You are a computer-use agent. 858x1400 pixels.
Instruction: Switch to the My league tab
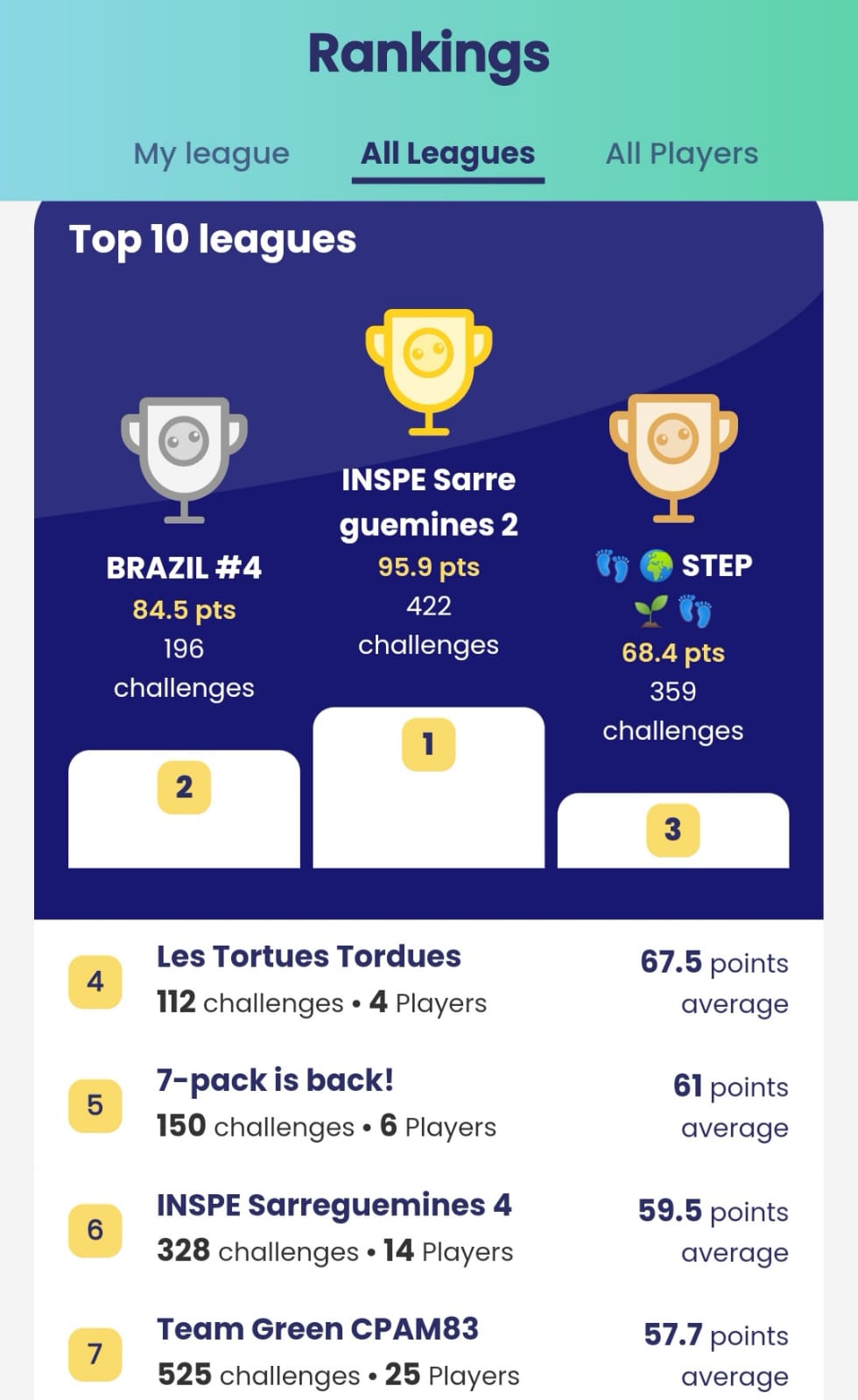[211, 154]
